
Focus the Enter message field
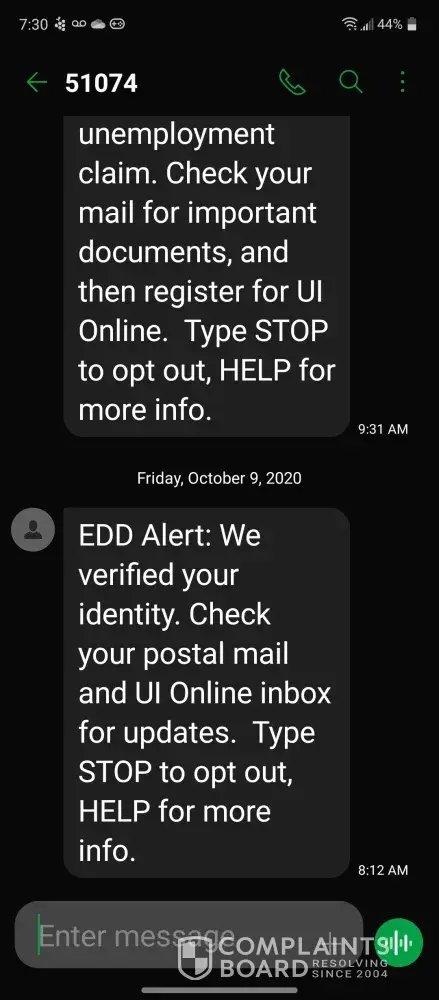coord(189,934)
